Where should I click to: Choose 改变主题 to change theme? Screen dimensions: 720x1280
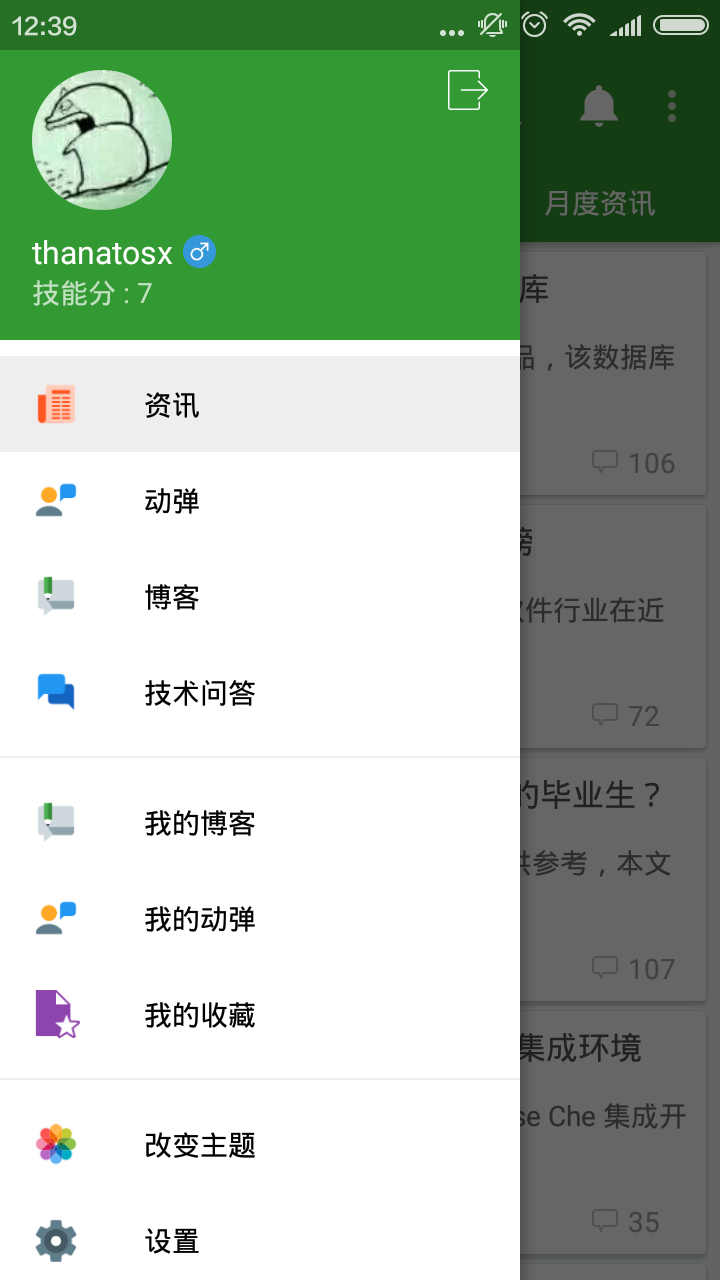260,1145
